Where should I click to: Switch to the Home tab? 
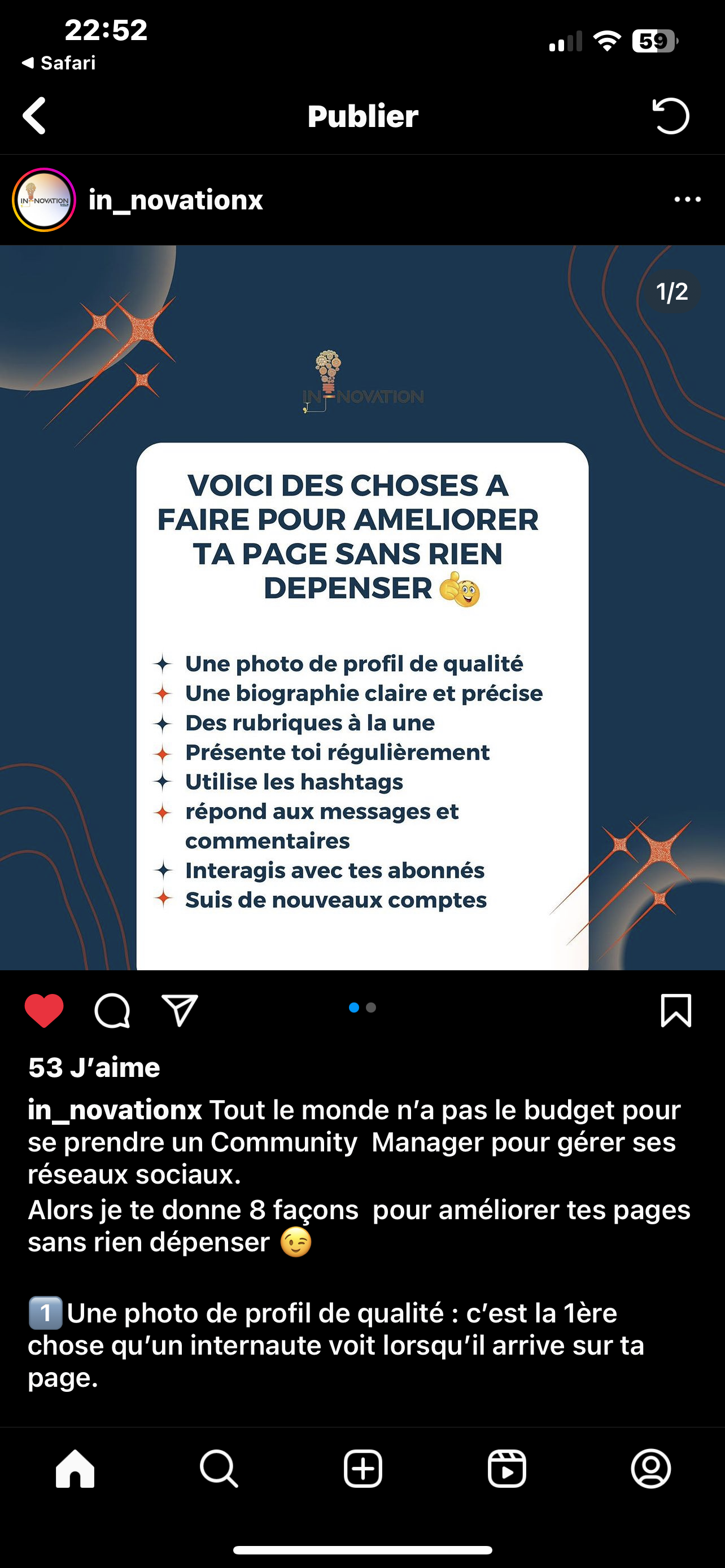point(75,1468)
